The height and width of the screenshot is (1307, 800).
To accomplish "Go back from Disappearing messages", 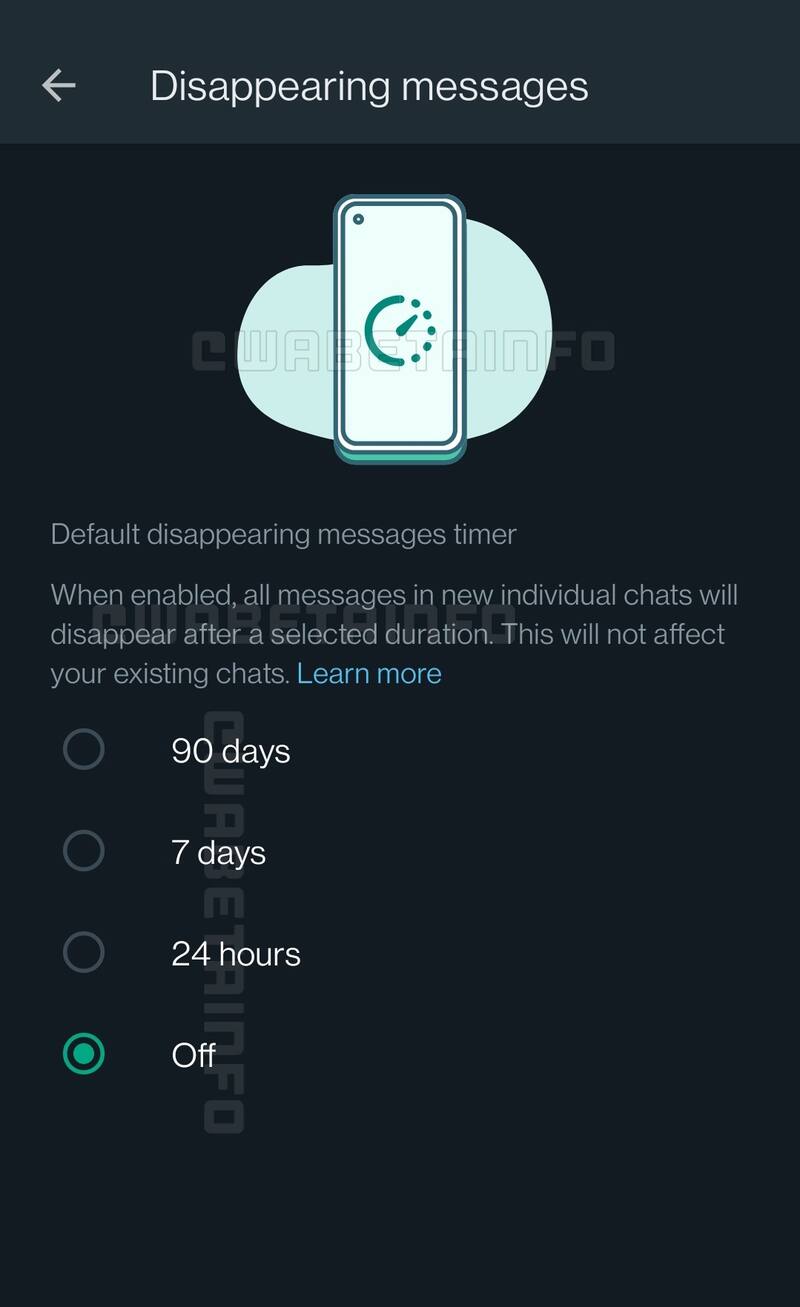I will [59, 86].
